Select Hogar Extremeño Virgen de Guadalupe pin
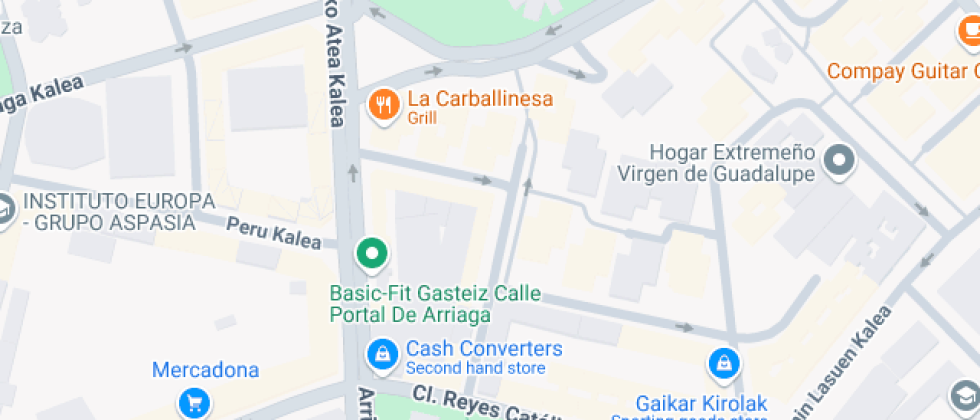This screenshot has height=420, width=980. click(x=840, y=158)
